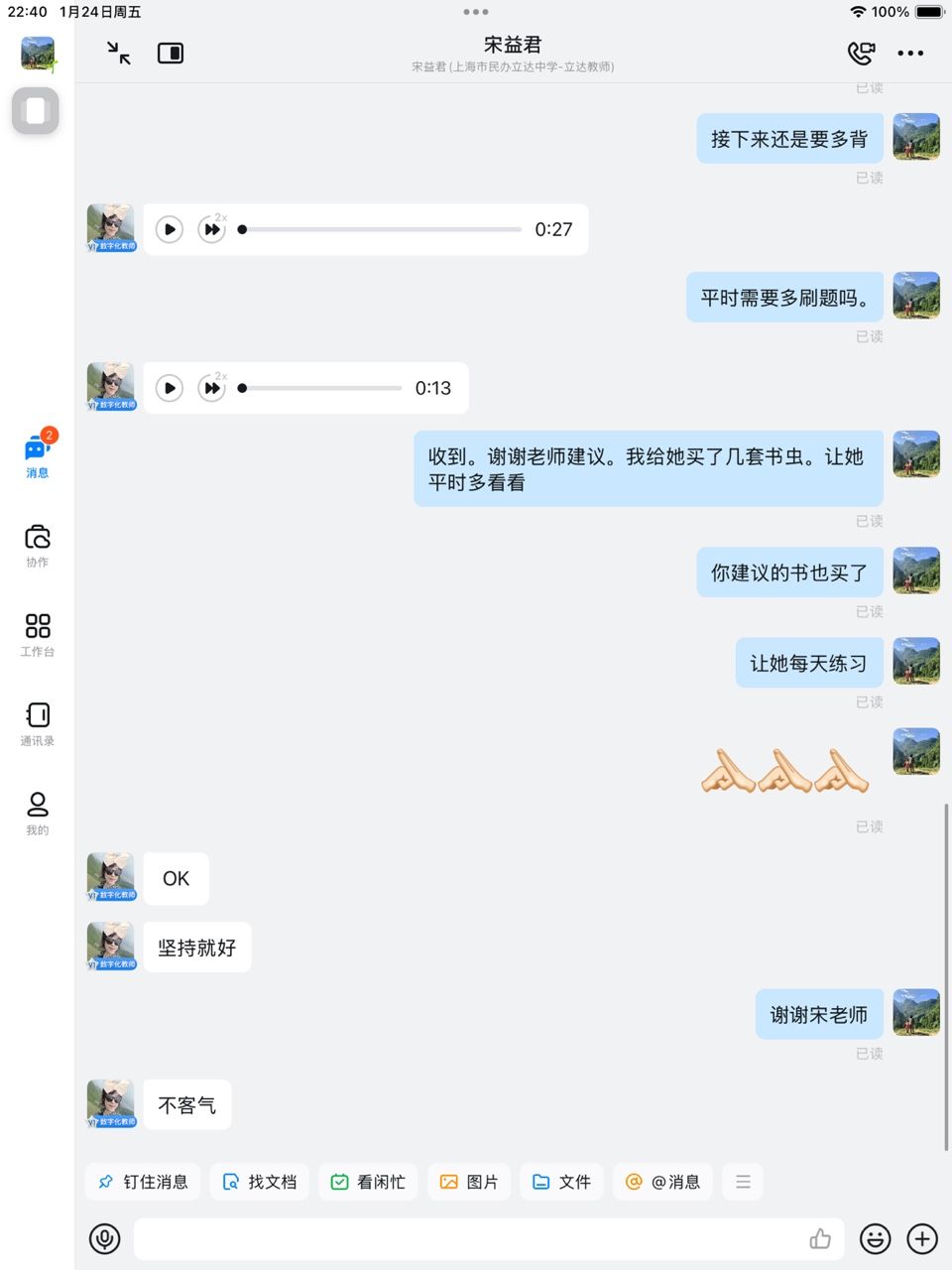952x1270 pixels.
Task: Start a call with 宋益君
Action: point(861,54)
